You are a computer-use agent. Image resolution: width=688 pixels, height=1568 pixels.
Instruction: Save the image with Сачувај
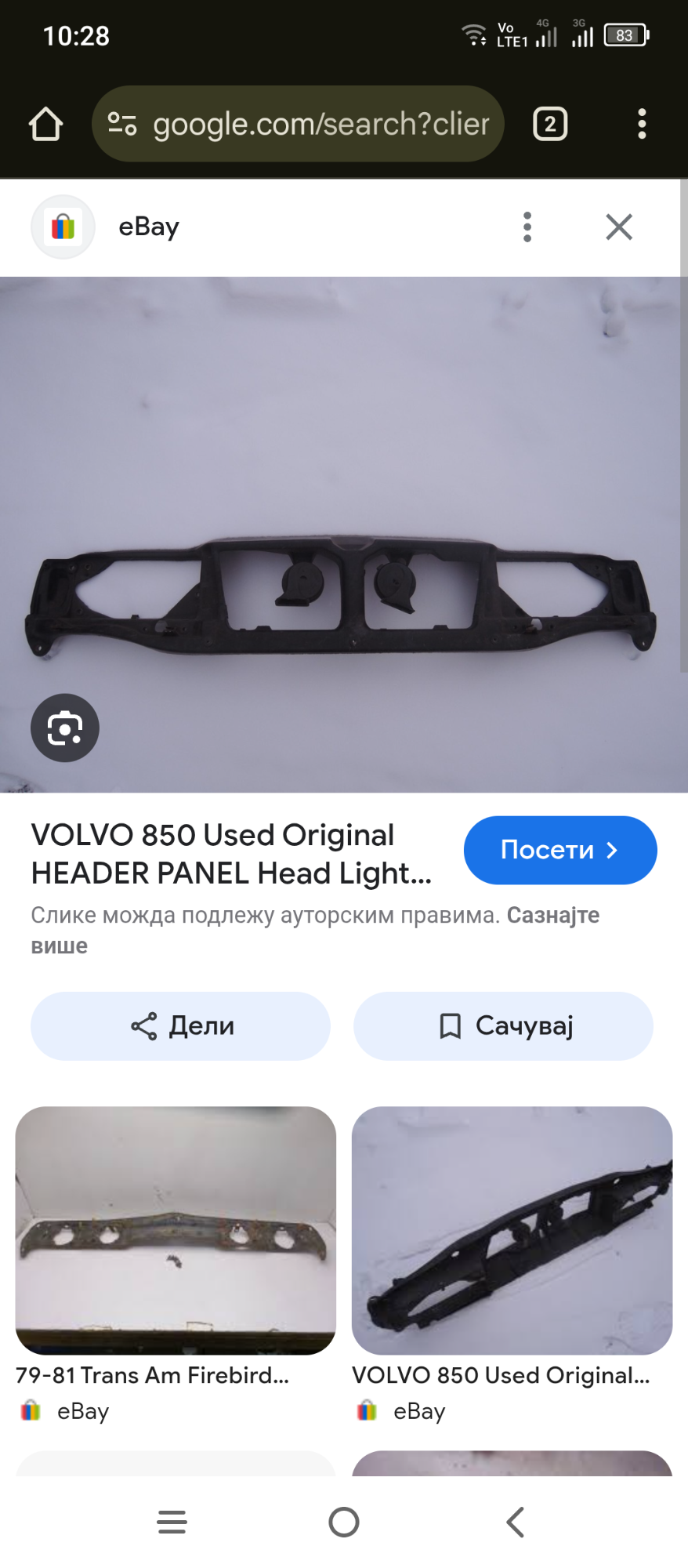503,1026
